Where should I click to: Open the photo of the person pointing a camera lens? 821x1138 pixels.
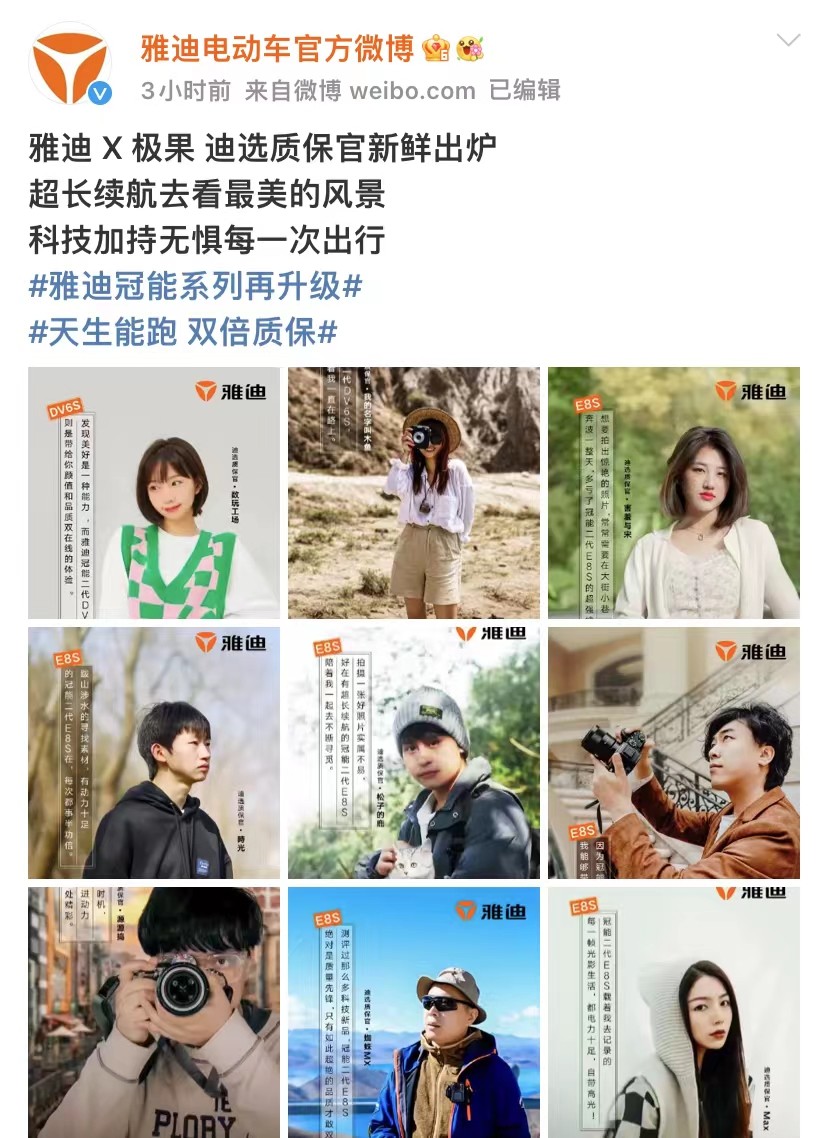pos(154,1012)
